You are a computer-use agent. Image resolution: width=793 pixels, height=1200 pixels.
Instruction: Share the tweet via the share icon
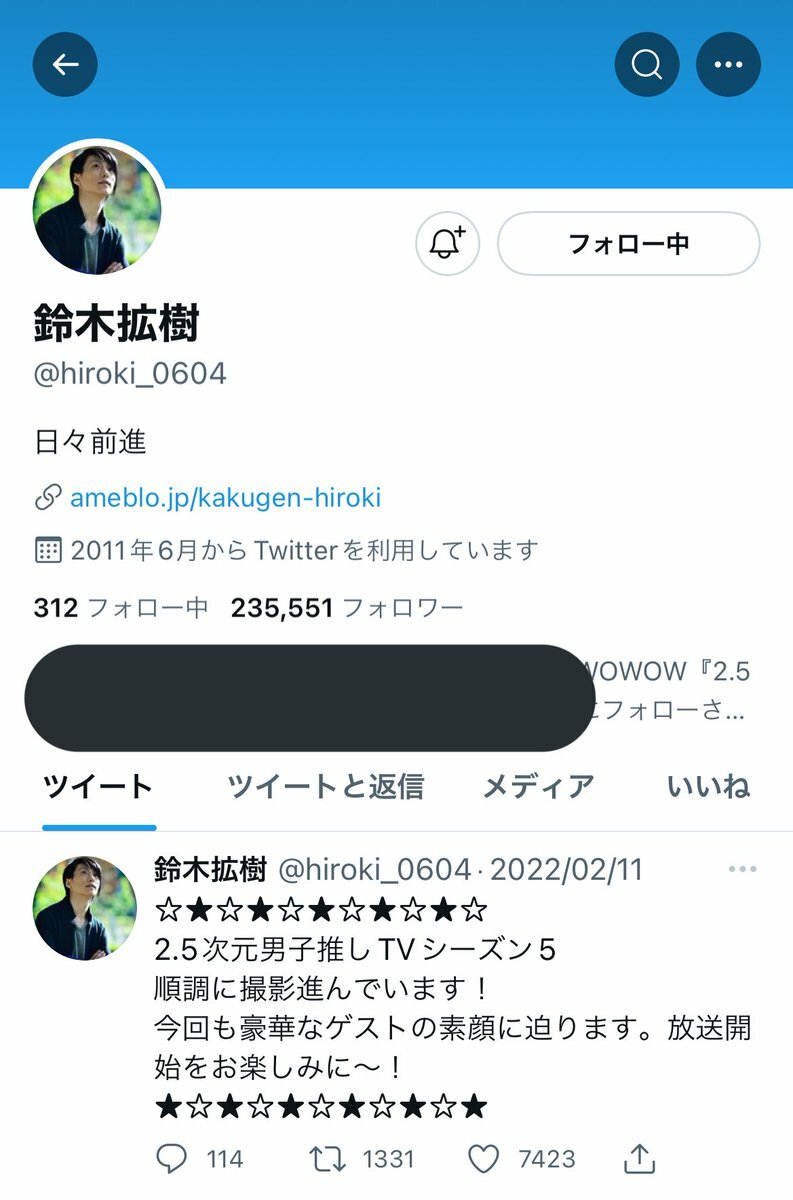639,1159
